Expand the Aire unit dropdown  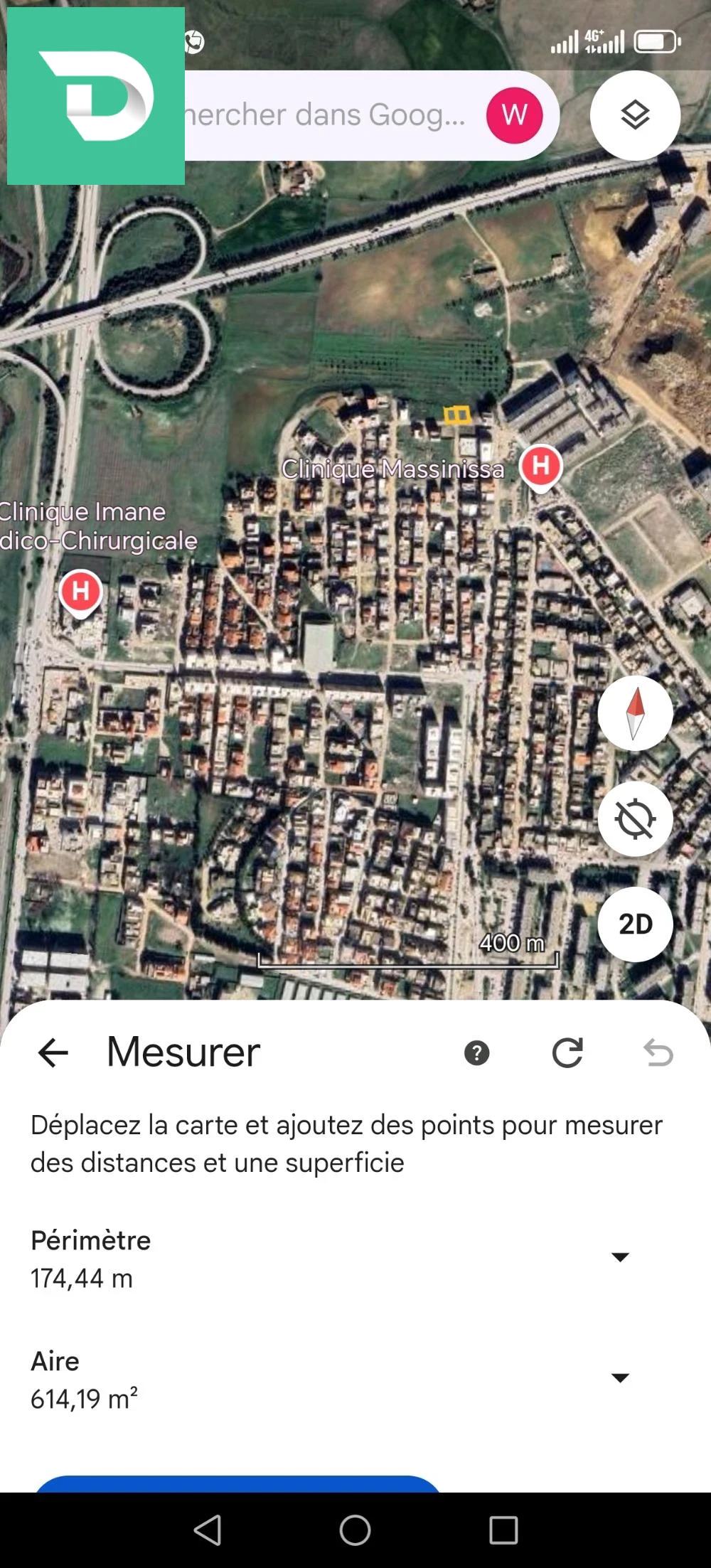tap(620, 1378)
